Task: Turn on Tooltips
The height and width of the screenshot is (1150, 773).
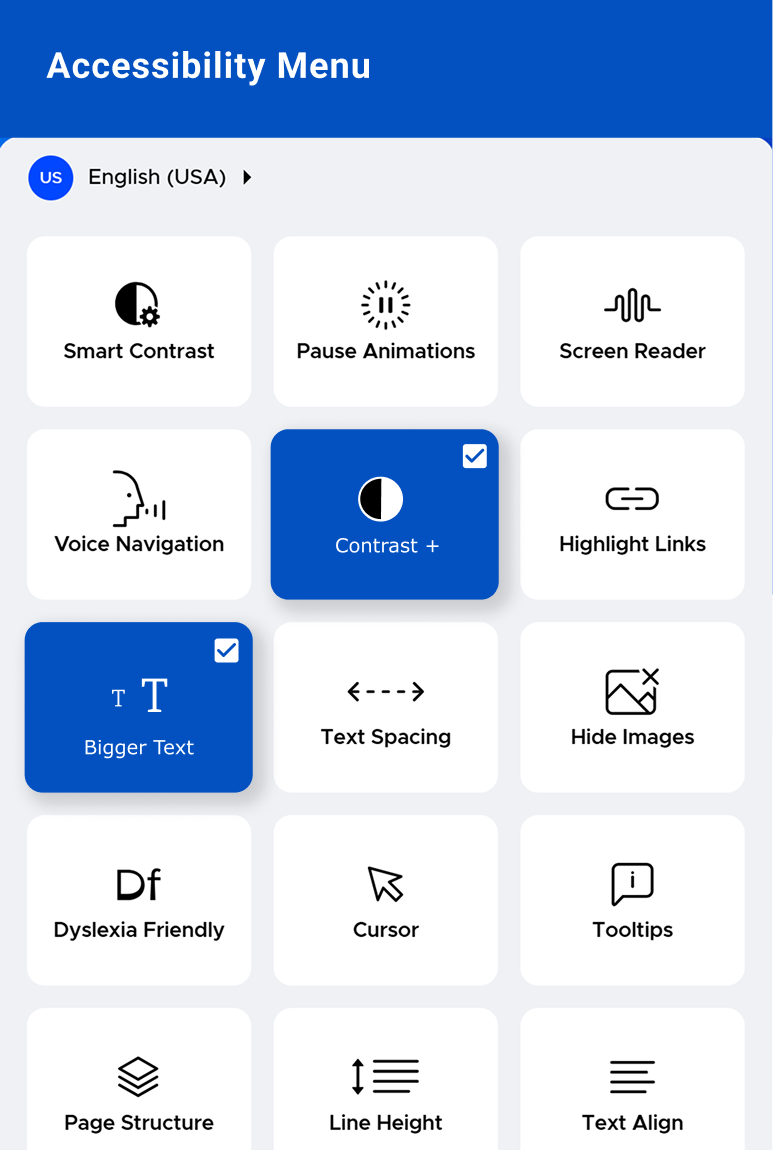Action: pyautogui.click(x=632, y=900)
